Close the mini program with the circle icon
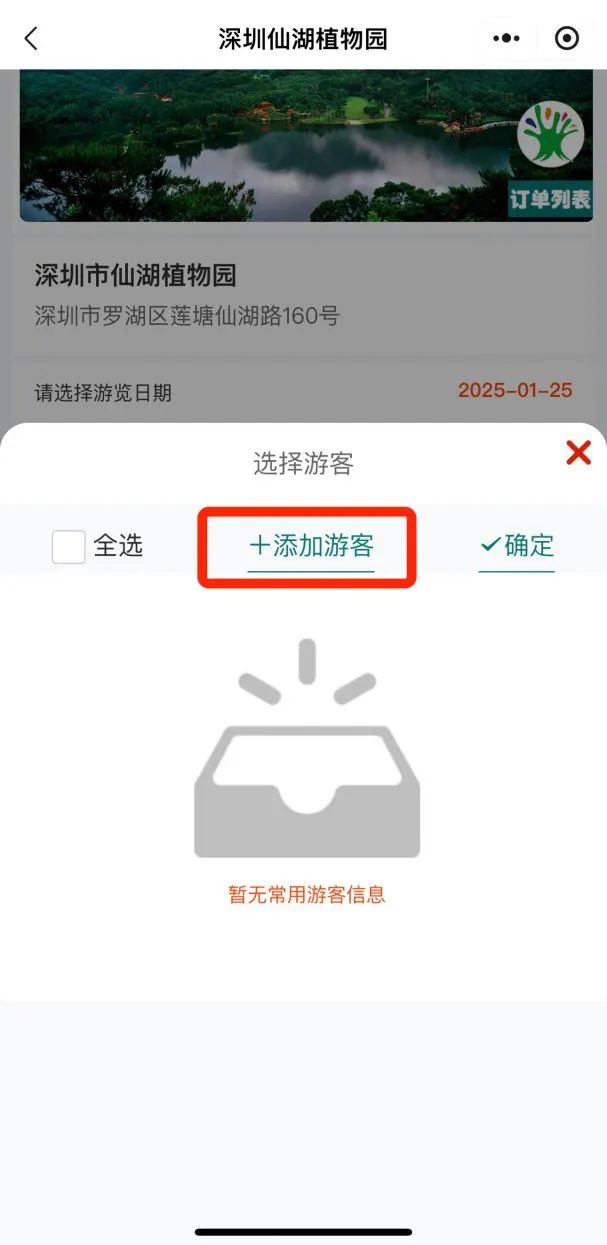Screen dimensions: 607x1245 (566, 39)
